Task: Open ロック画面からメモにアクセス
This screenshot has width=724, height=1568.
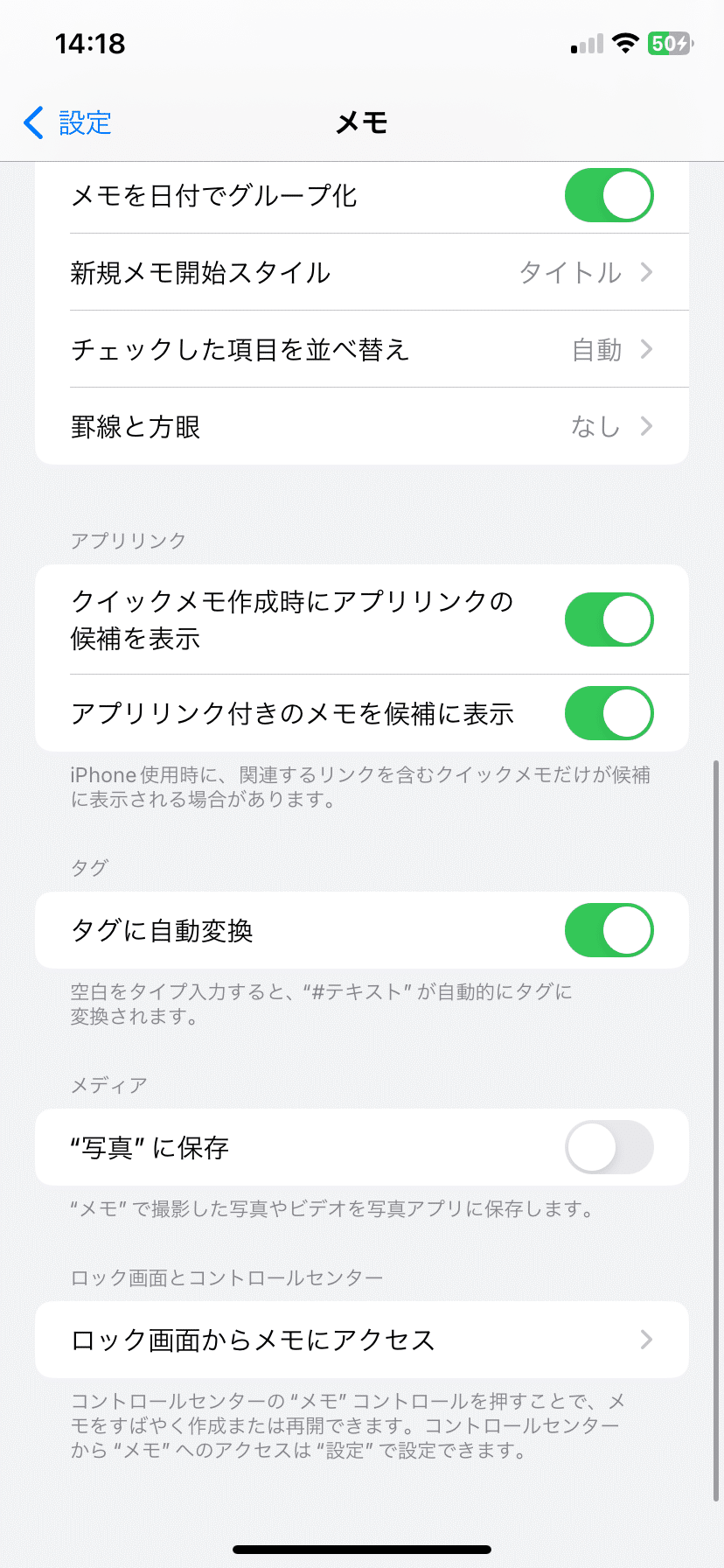Action: pos(362,1340)
